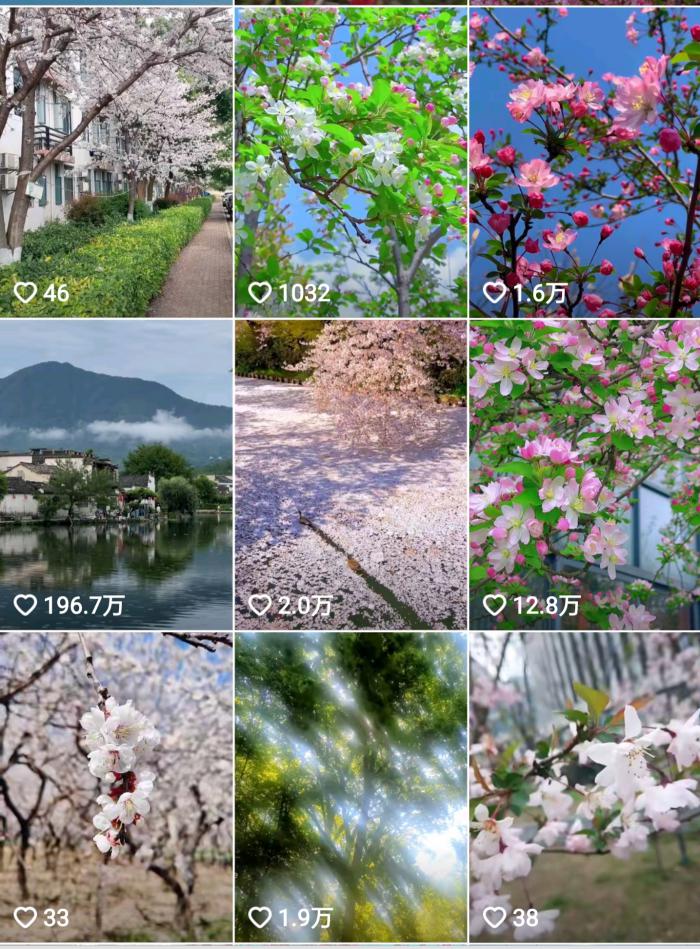The image size is (700, 949).
Task: Play the orchard blossom video with 33 likes
Action: point(116,787)
